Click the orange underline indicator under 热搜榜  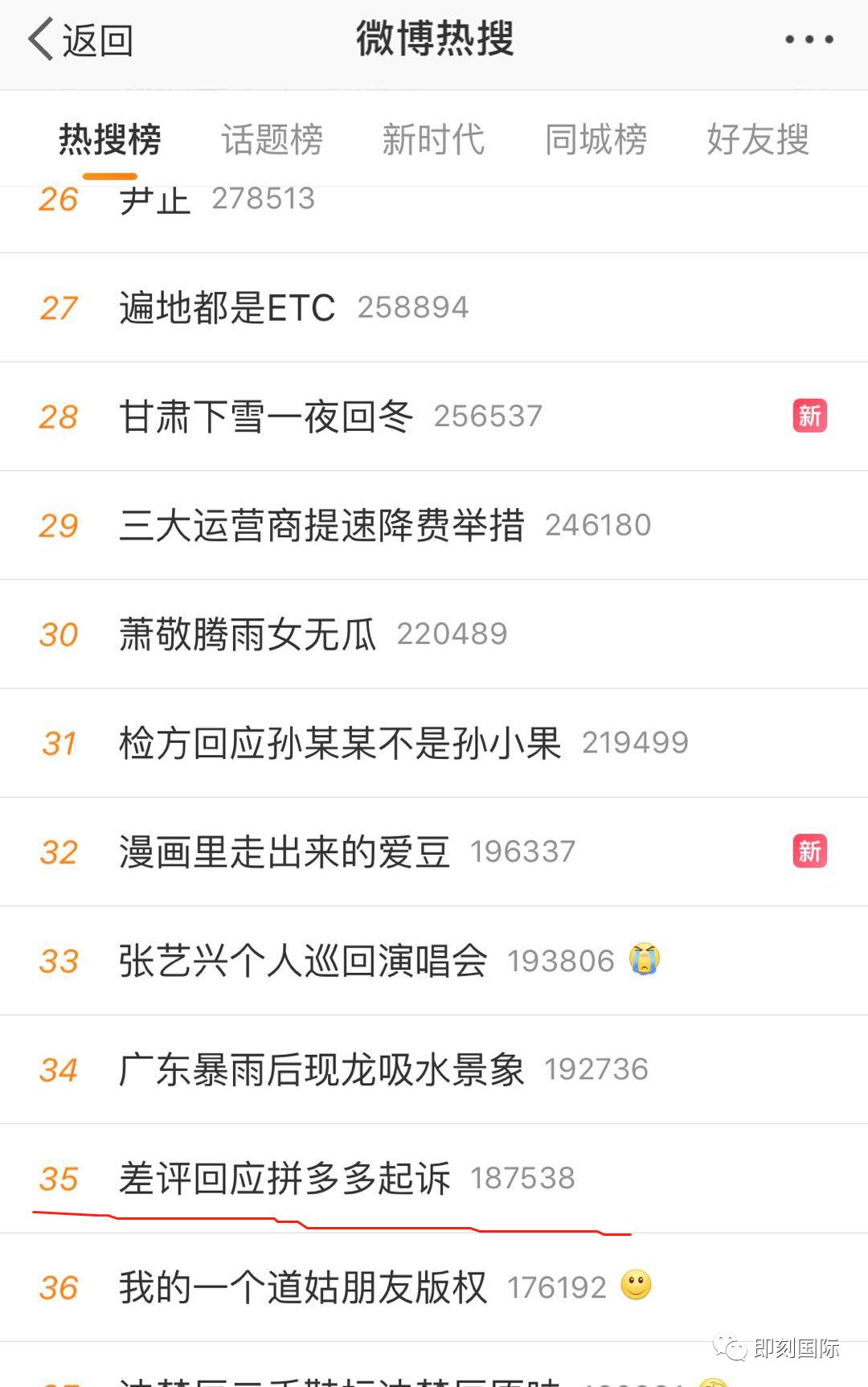109,172
